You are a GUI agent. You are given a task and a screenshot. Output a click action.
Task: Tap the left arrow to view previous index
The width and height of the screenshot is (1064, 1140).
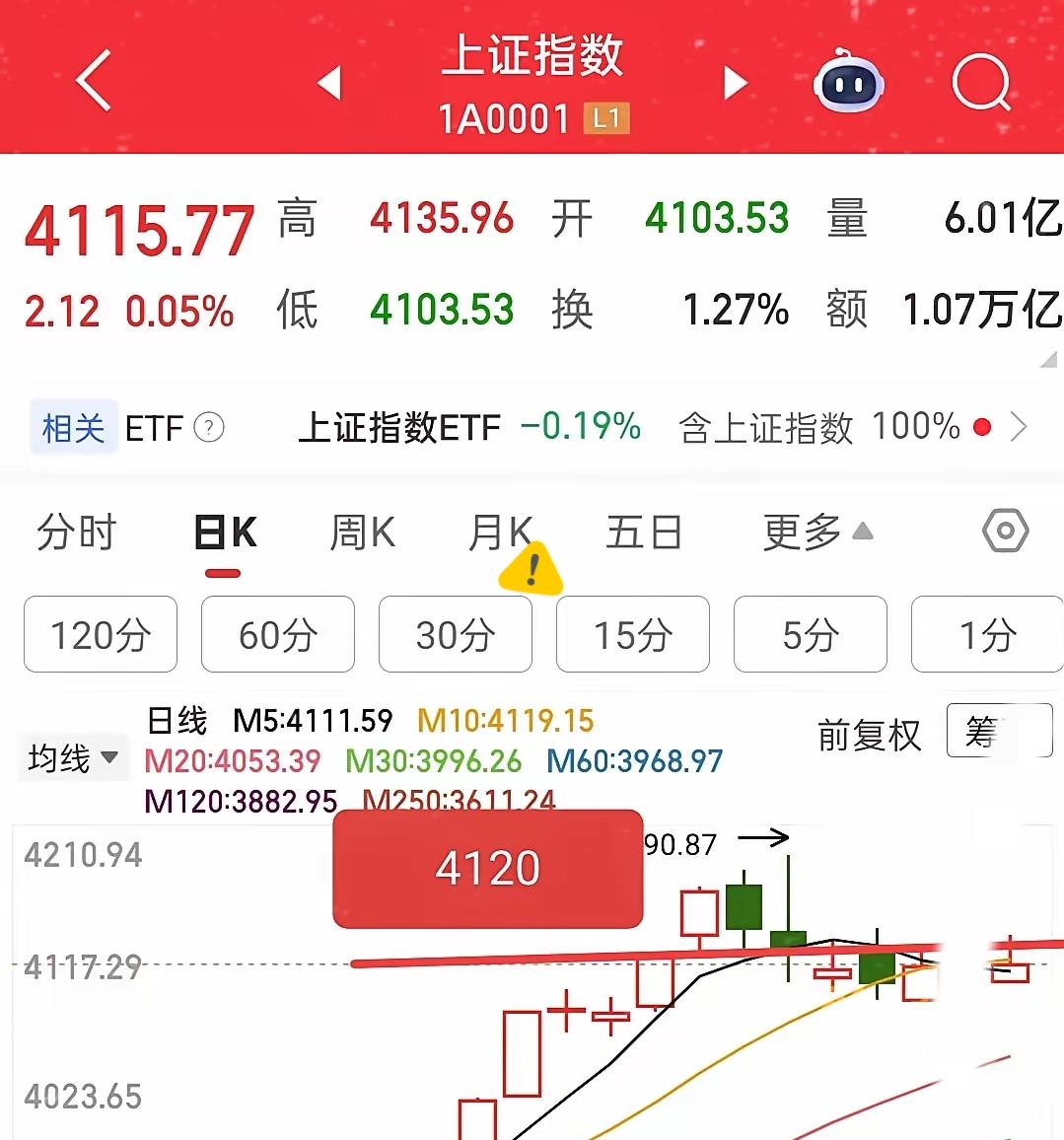point(330,84)
